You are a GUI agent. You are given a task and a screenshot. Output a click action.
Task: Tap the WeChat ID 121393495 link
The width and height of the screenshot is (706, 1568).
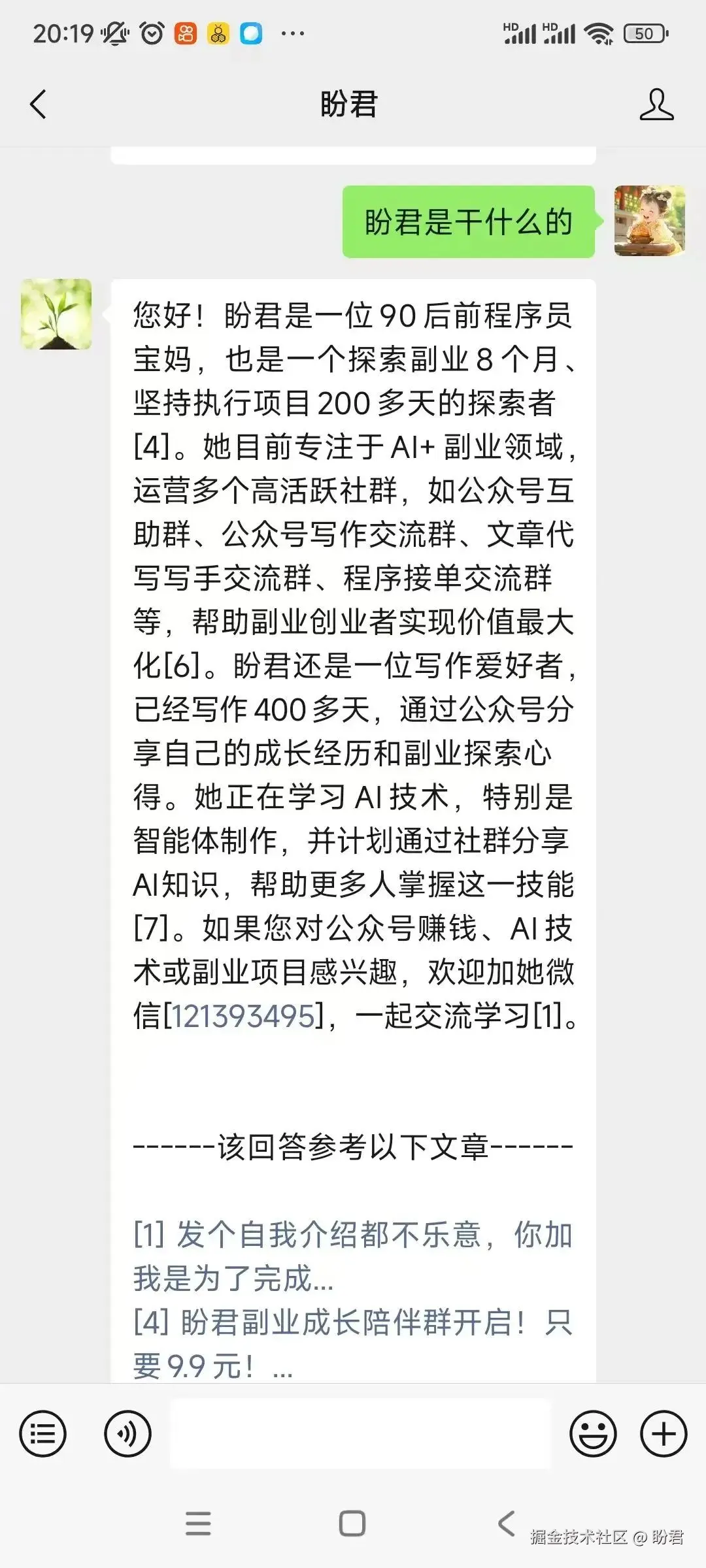(244, 1017)
